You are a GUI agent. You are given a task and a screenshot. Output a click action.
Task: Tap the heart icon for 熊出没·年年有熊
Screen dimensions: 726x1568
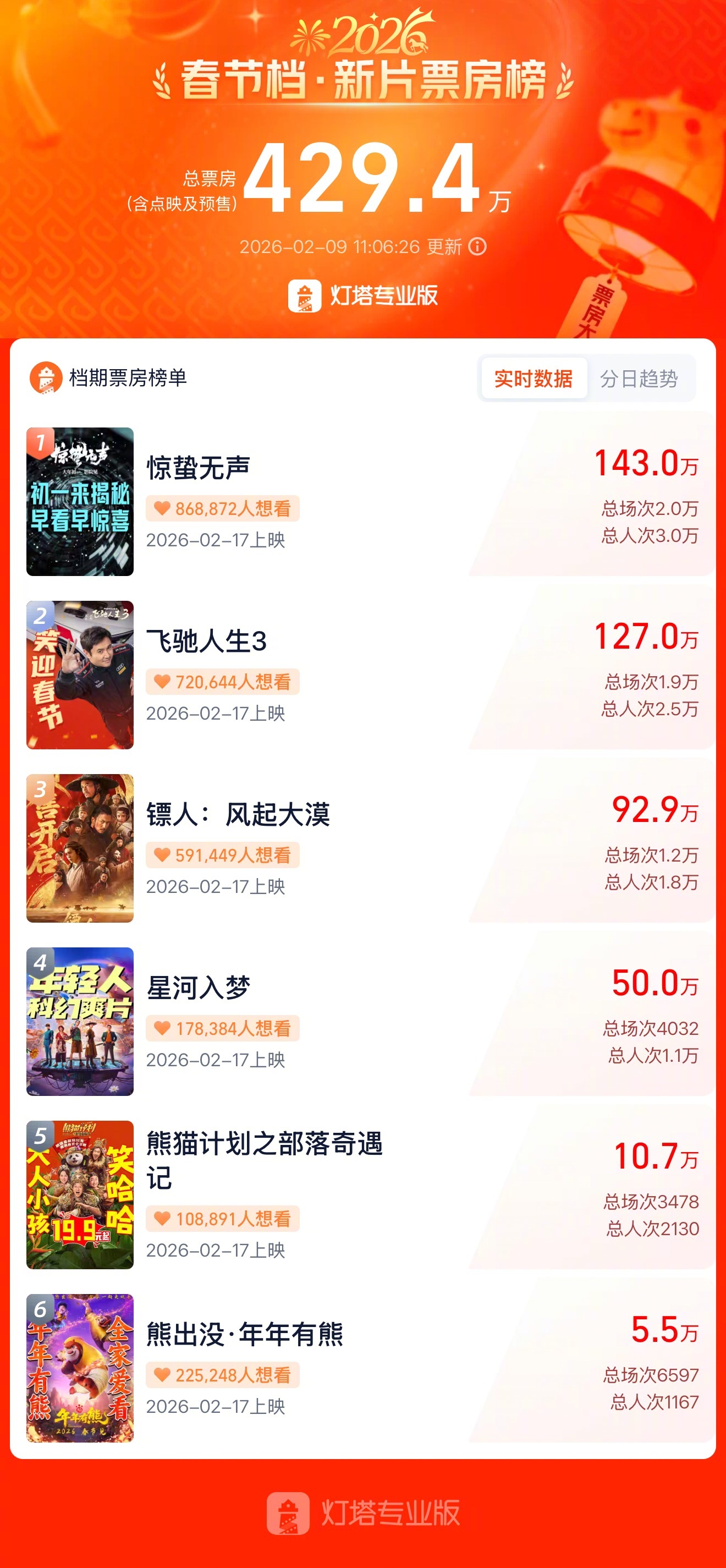[162, 1374]
